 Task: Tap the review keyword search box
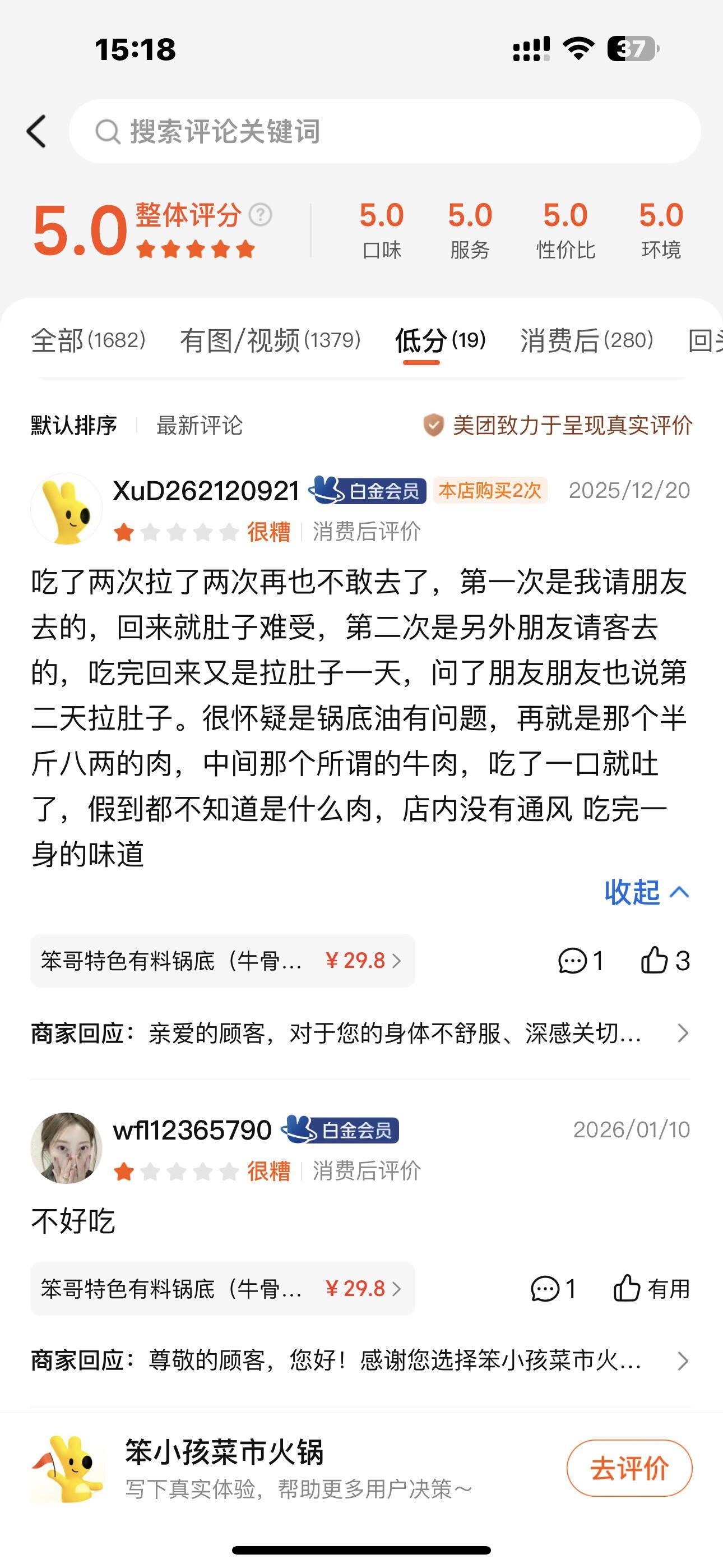[x=384, y=131]
